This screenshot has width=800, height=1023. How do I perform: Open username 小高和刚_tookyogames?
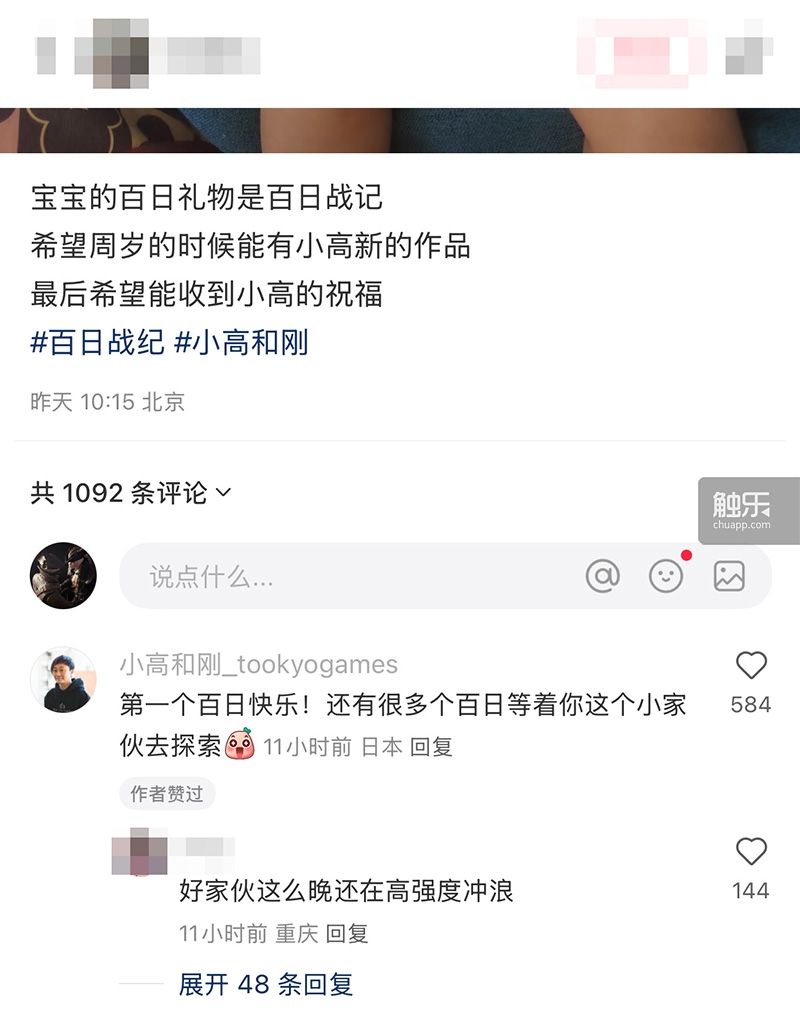pos(259,664)
